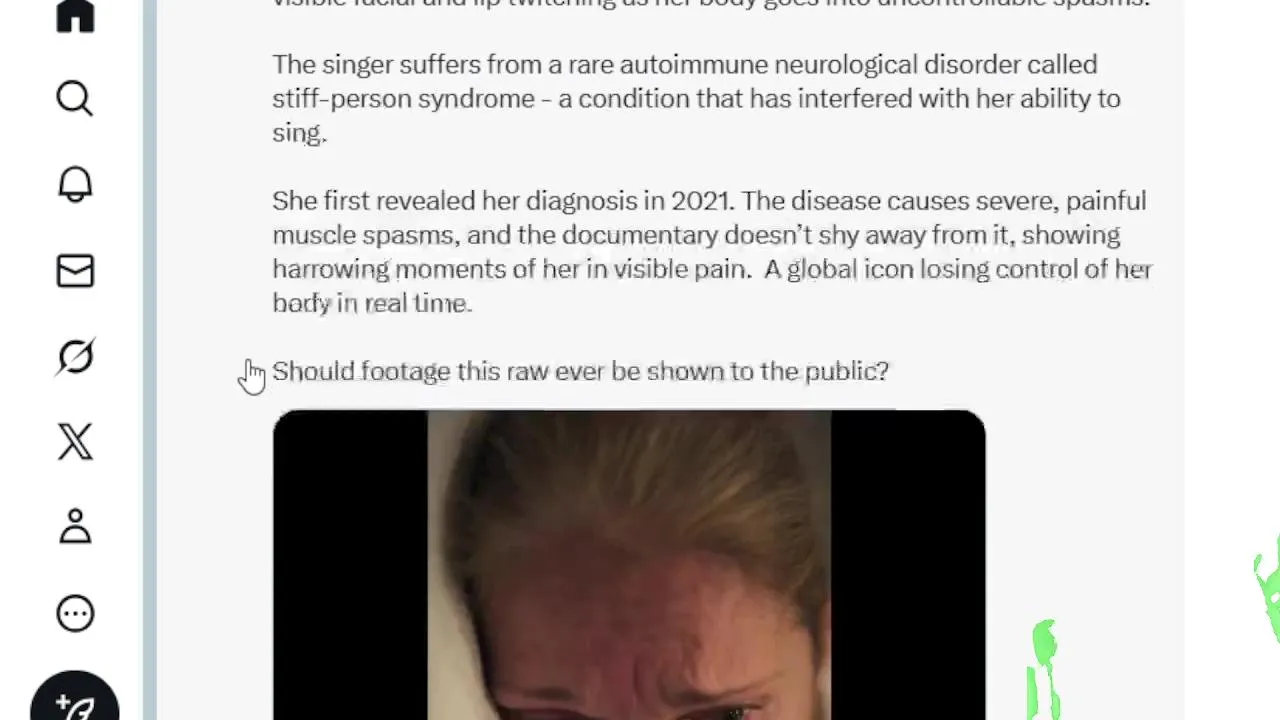Open your profile page
The height and width of the screenshot is (720, 1280).
[75, 527]
